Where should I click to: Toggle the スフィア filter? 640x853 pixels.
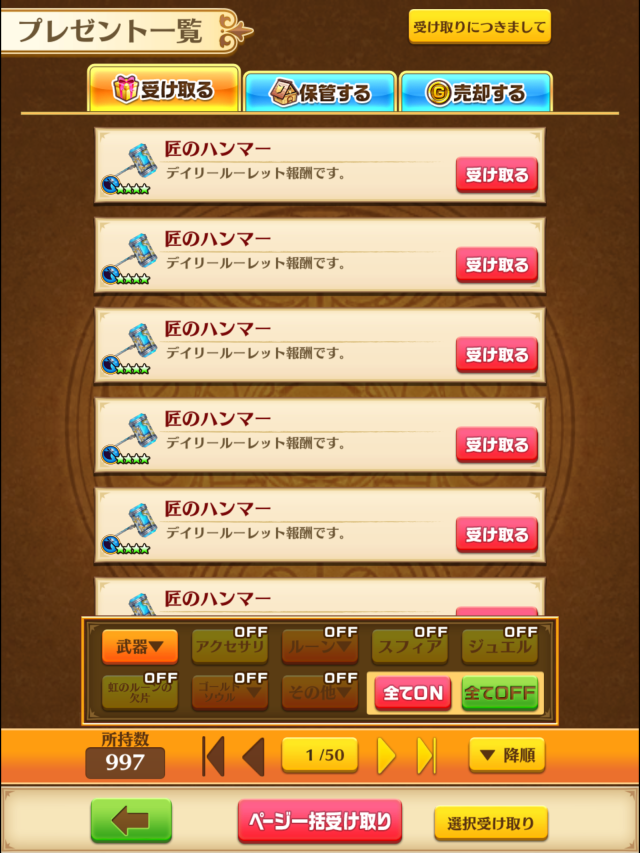(x=409, y=648)
